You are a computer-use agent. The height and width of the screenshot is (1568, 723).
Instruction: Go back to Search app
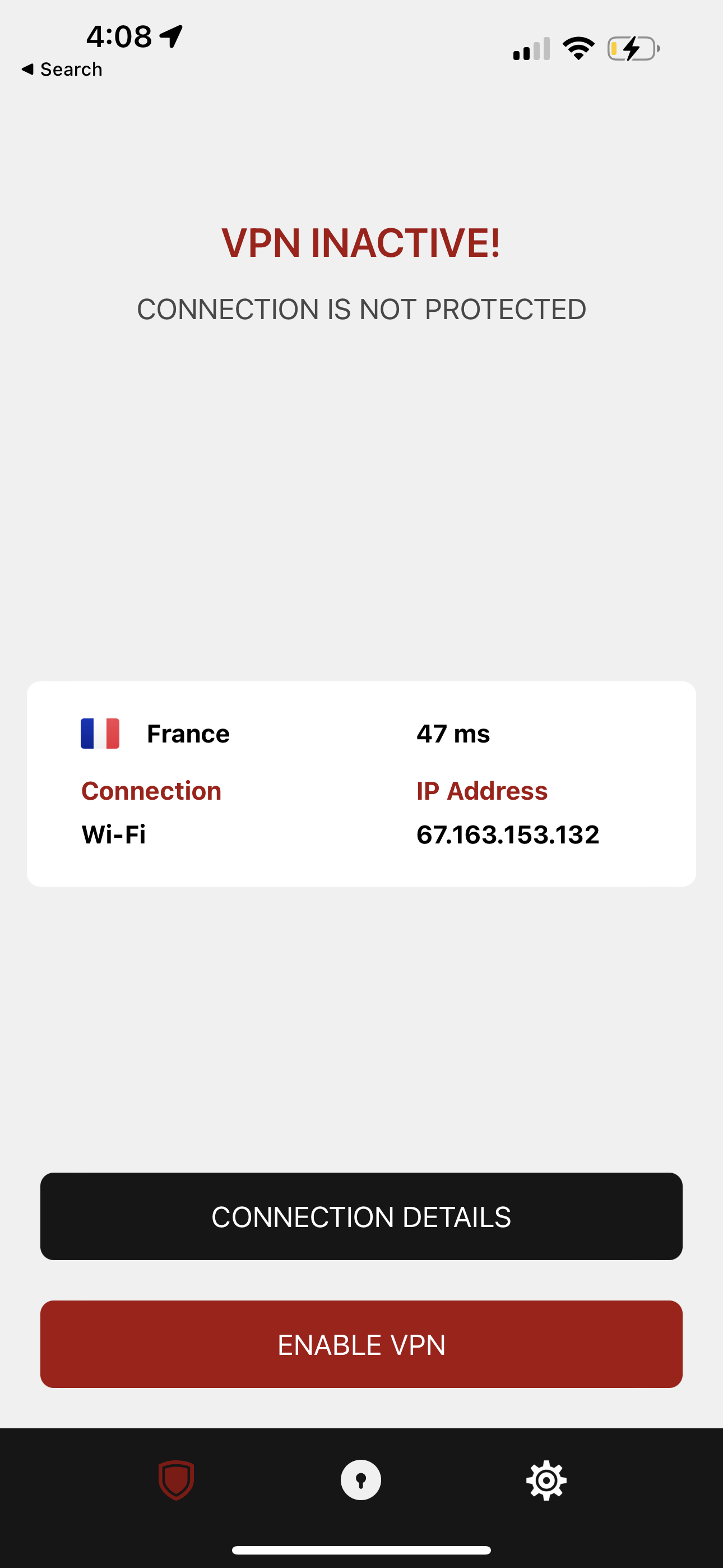click(x=62, y=70)
